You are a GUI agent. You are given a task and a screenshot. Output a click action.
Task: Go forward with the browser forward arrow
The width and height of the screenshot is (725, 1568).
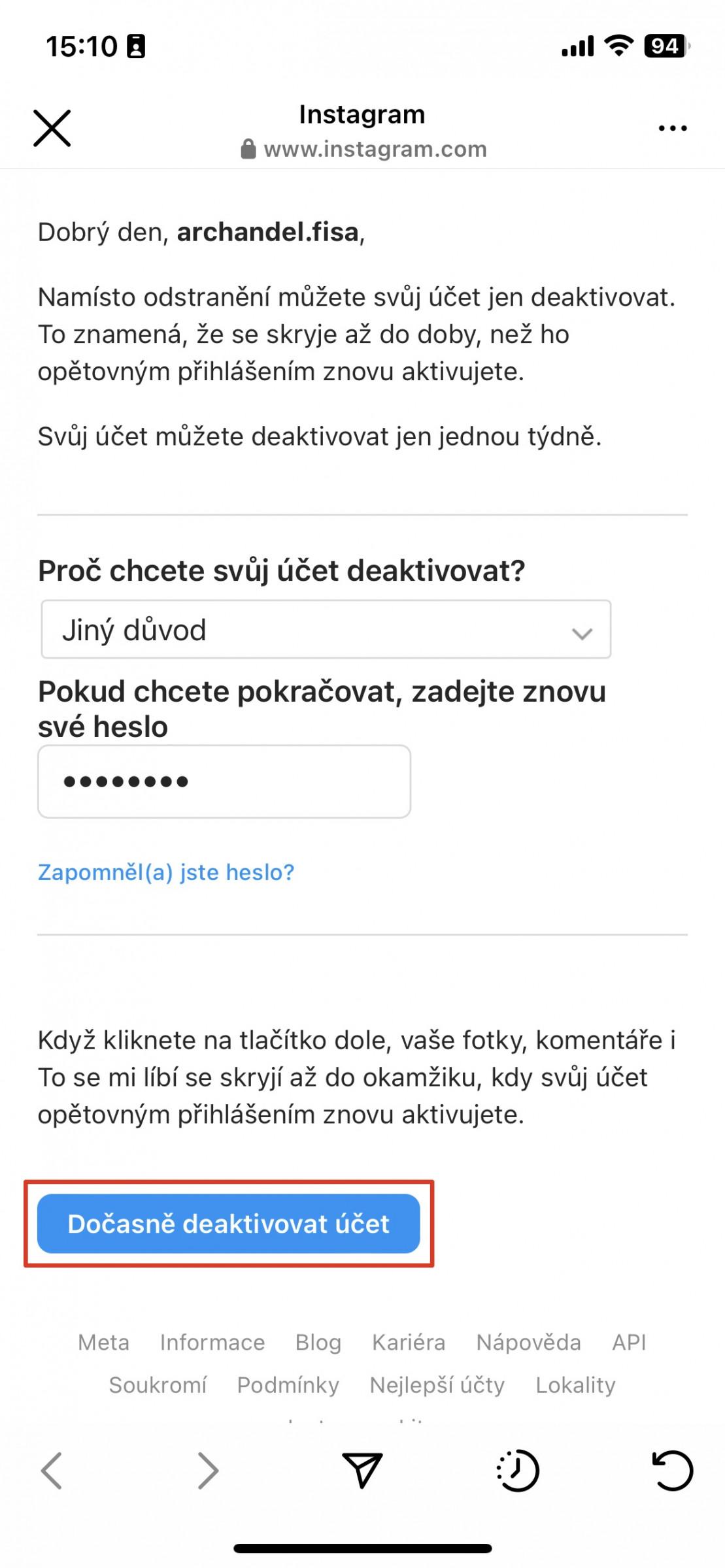click(x=208, y=1471)
